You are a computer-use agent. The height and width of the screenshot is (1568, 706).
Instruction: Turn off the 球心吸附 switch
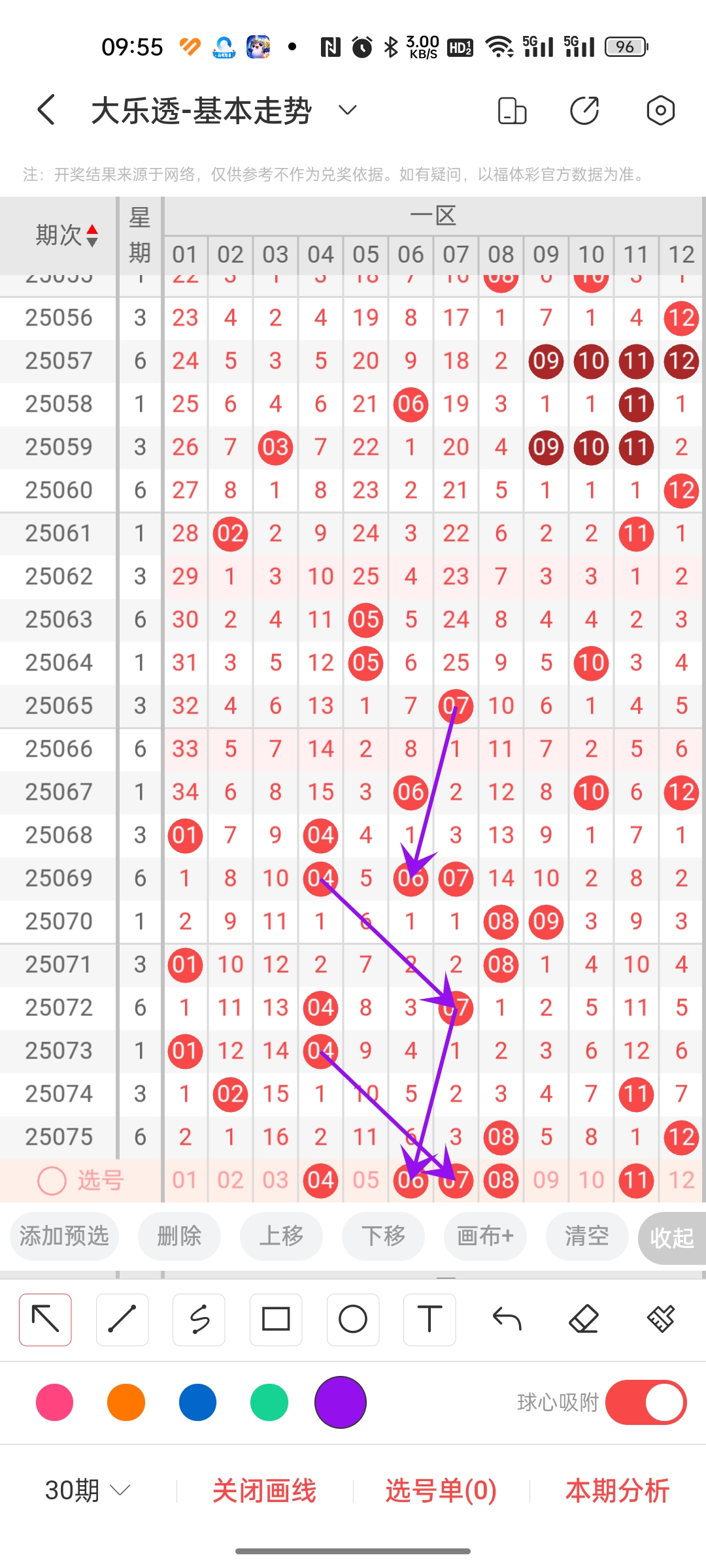point(646,1402)
